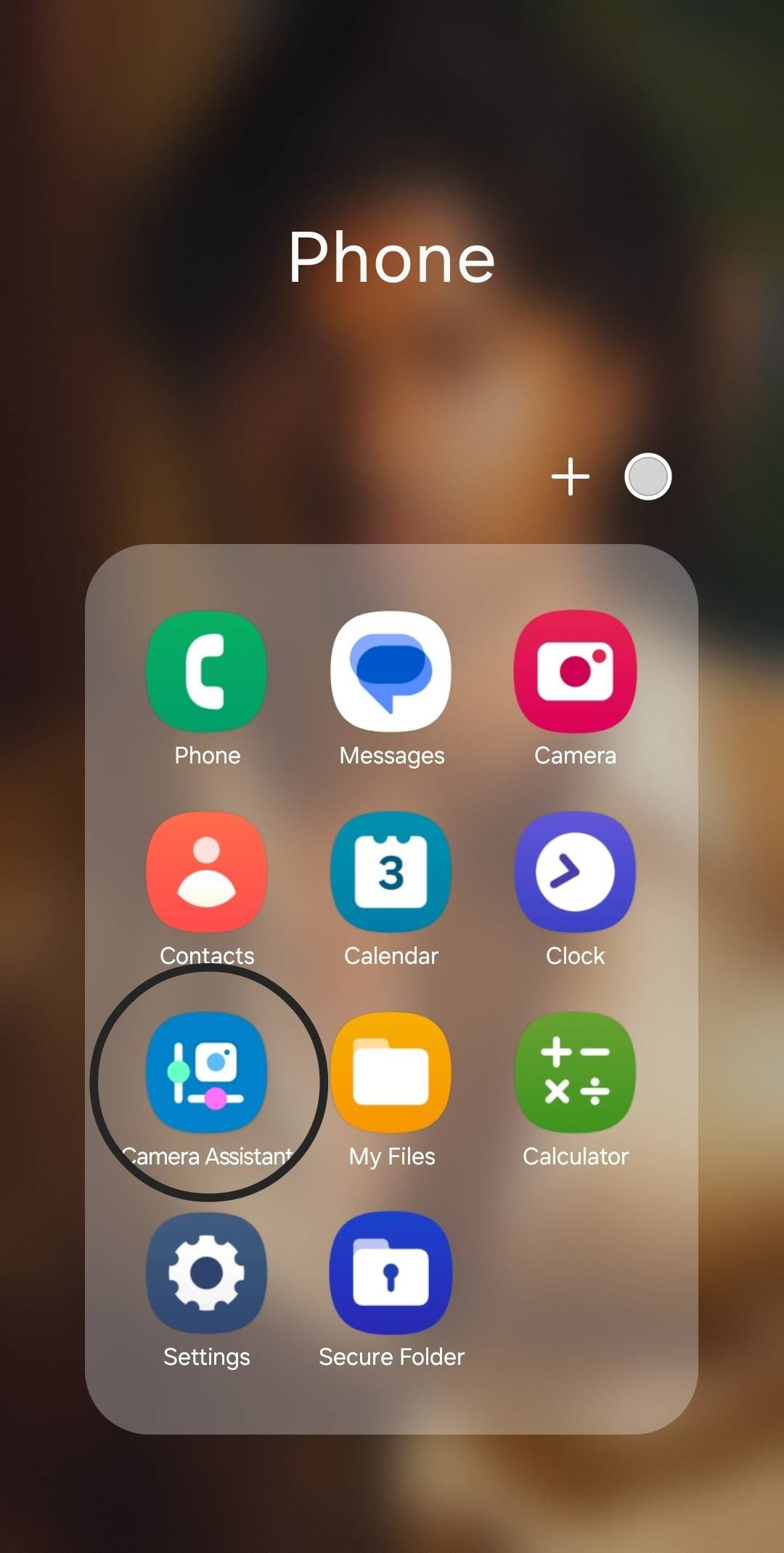The height and width of the screenshot is (1553, 784).
Task: Open the Contacts app
Action: (x=206, y=872)
